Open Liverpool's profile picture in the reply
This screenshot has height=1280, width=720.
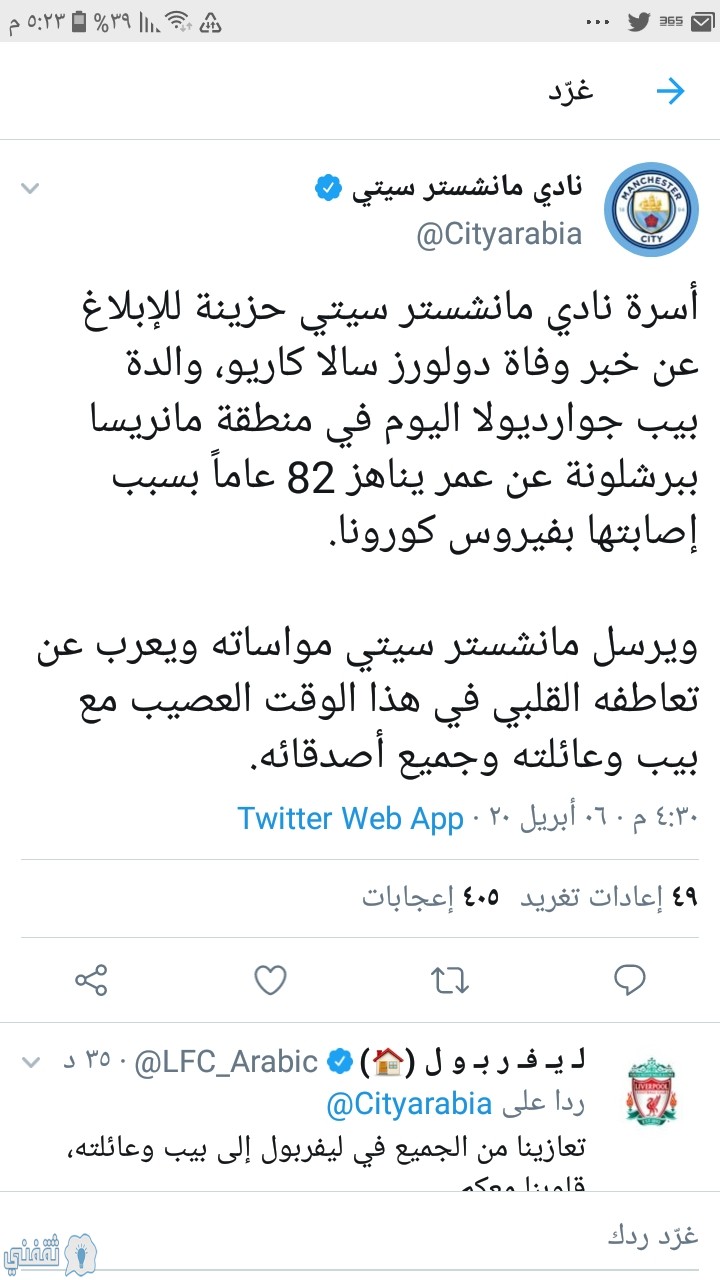click(653, 1090)
